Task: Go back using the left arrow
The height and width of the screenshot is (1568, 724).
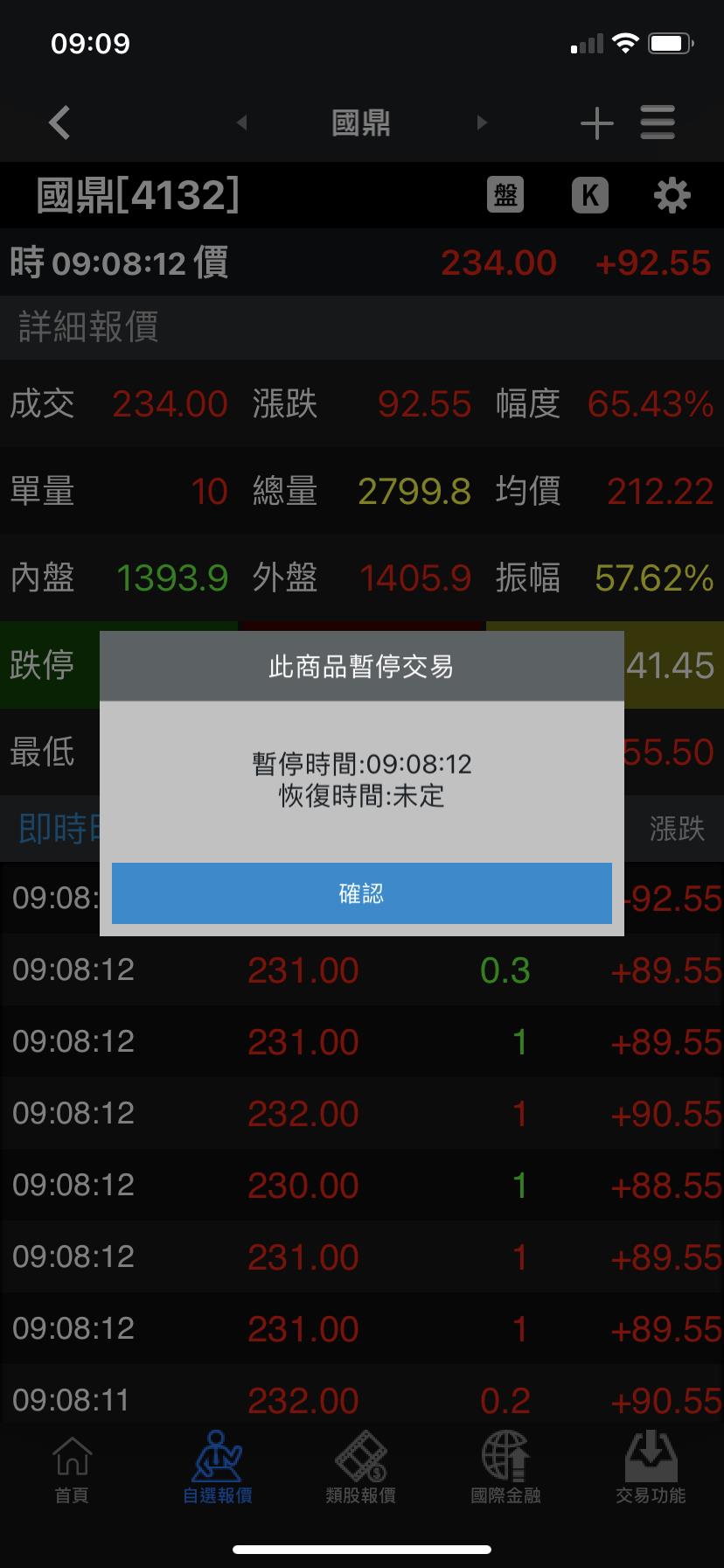Action: [59, 122]
